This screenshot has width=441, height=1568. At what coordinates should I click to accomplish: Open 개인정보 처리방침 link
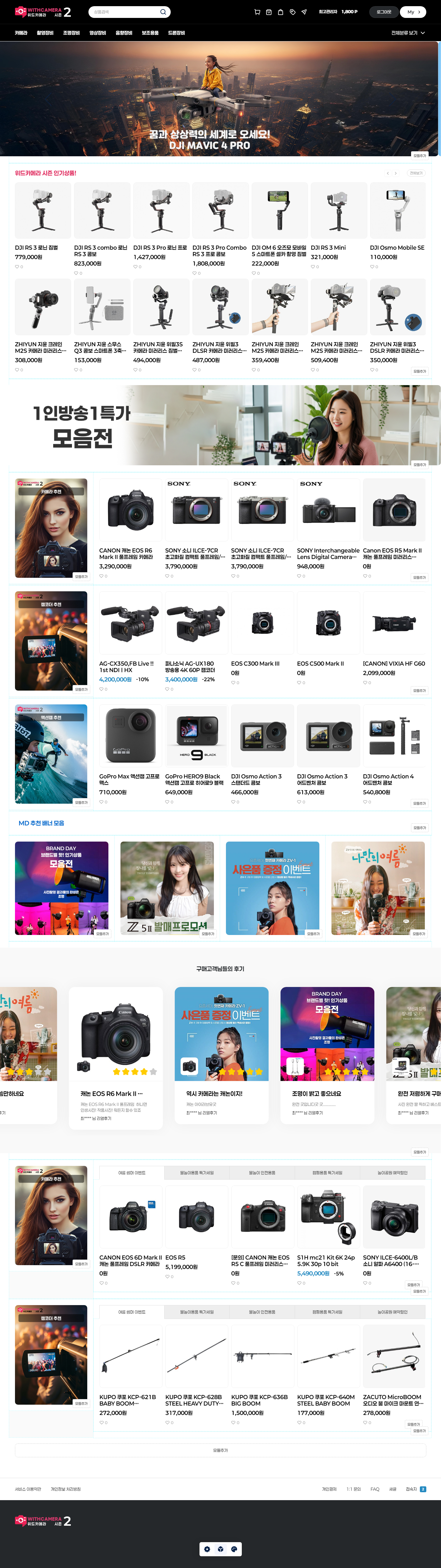pos(66,1489)
